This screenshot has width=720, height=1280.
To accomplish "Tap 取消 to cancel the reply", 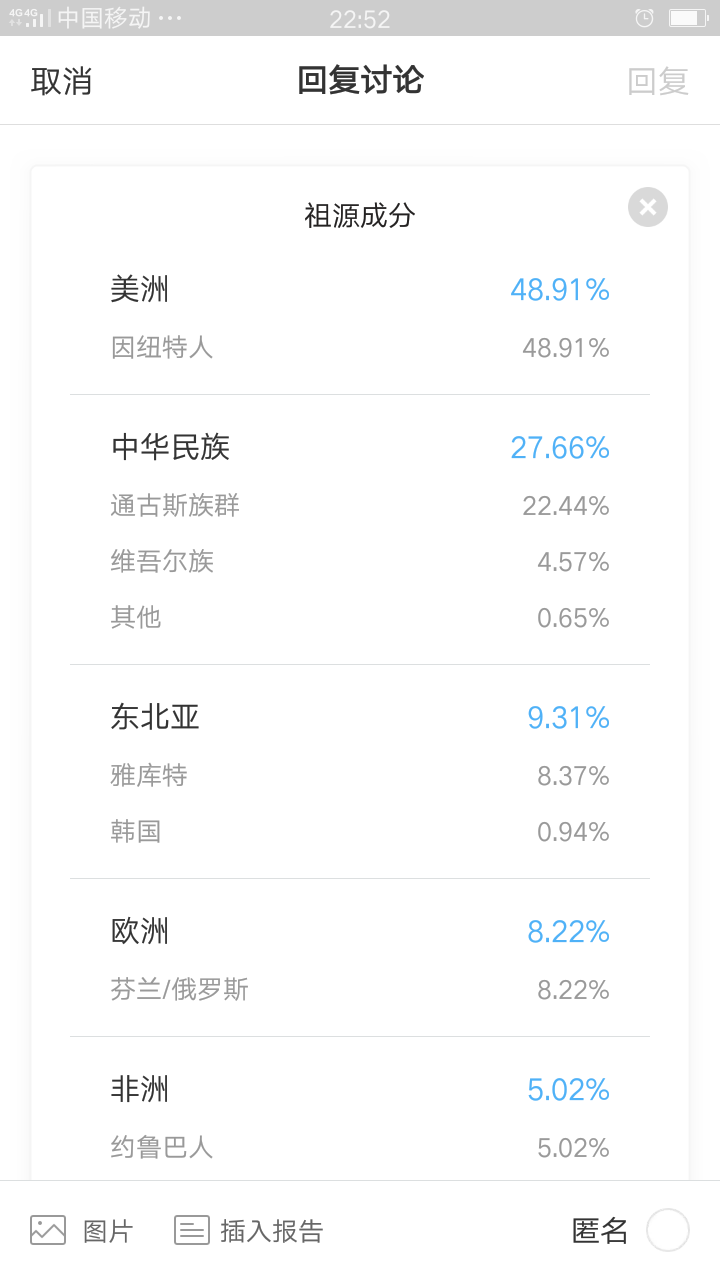I will coord(61,81).
